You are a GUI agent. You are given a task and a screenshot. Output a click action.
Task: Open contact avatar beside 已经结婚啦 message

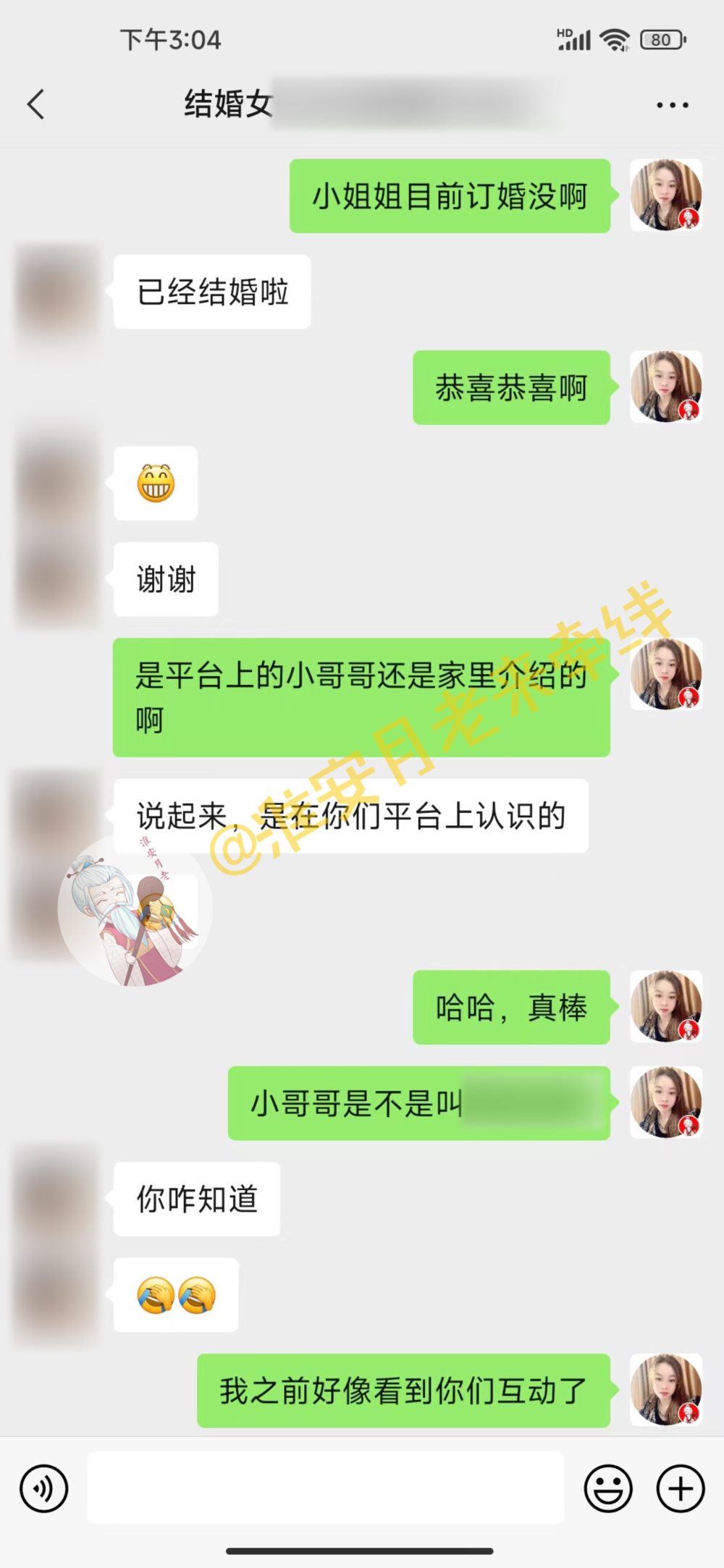coord(56,292)
